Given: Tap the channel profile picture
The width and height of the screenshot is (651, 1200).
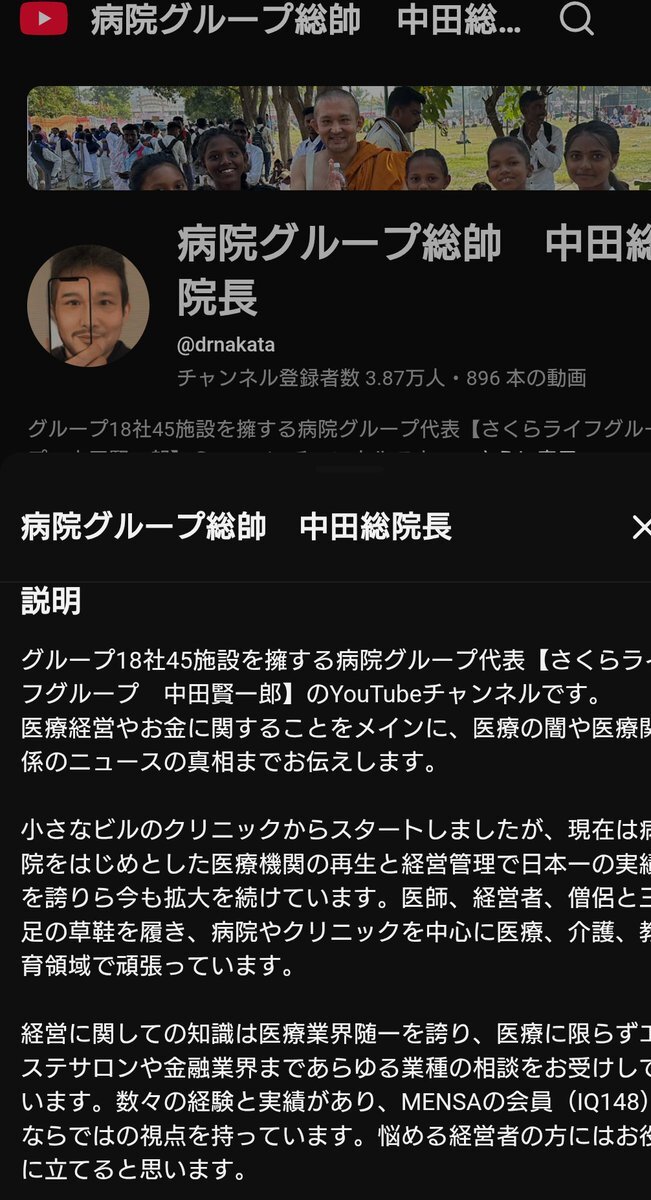Looking at the screenshot, I should 88,306.
